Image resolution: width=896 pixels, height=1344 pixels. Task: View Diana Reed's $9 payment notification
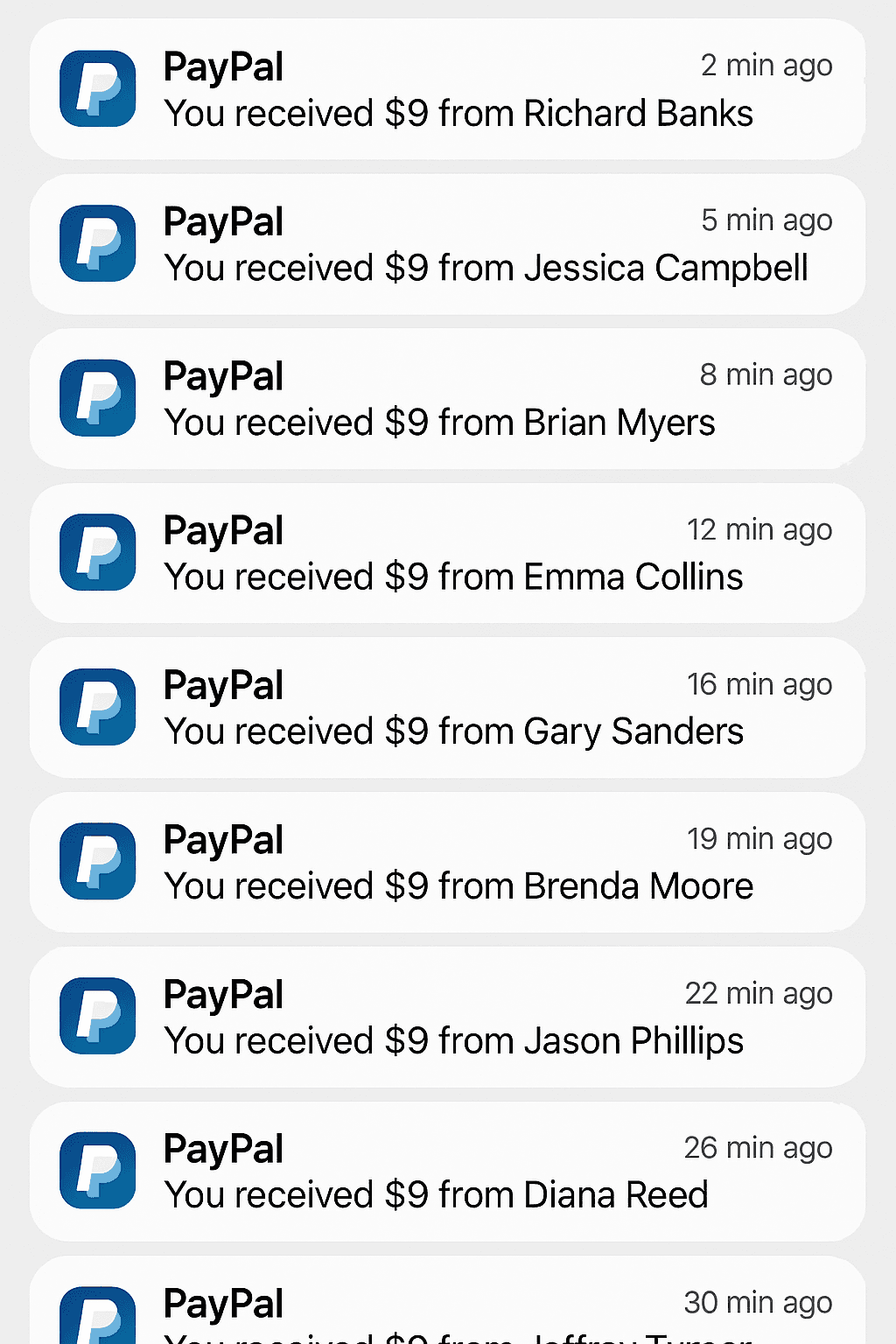click(447, 1172)
